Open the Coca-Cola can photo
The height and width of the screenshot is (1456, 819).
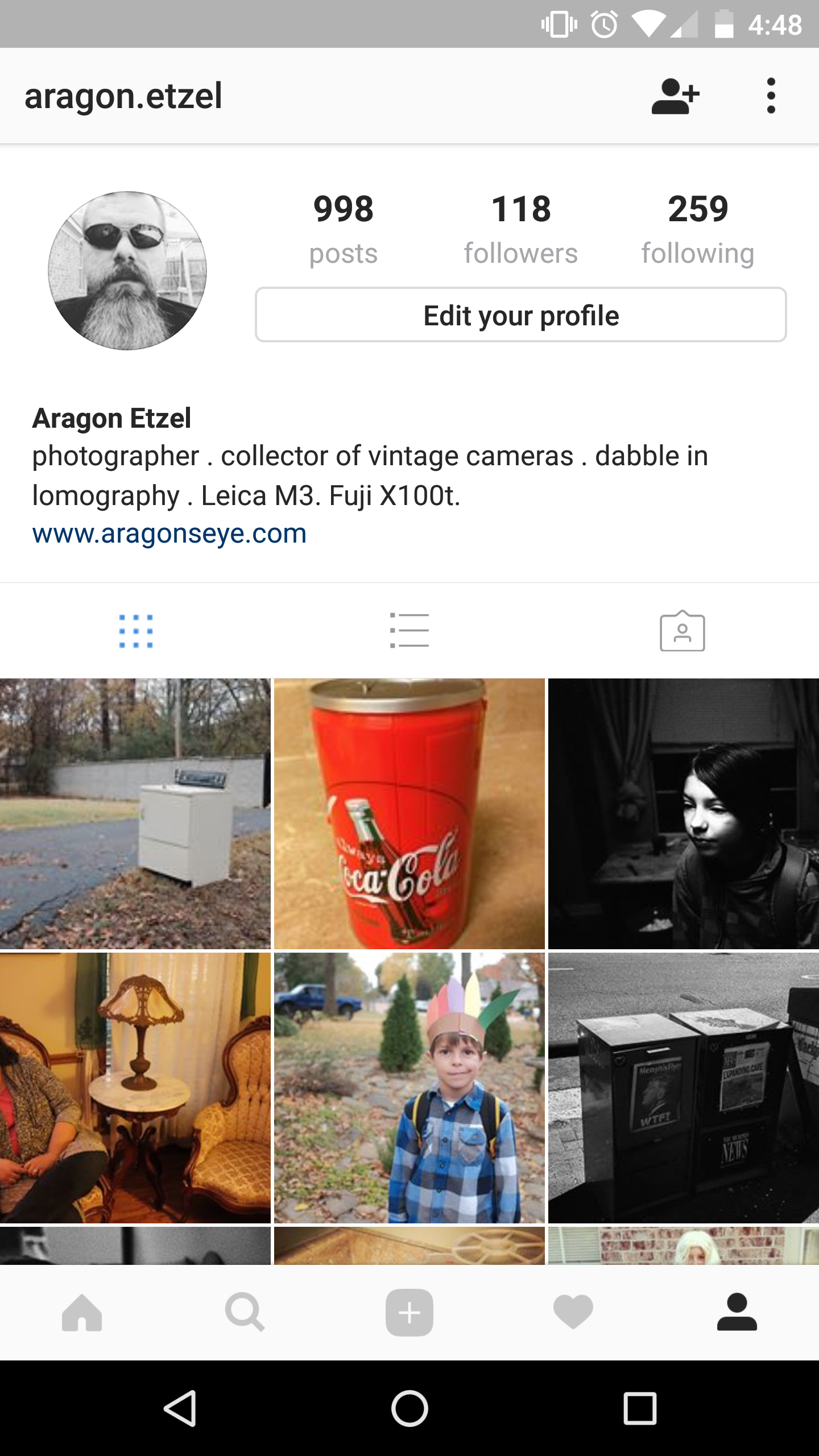point(409,813)
